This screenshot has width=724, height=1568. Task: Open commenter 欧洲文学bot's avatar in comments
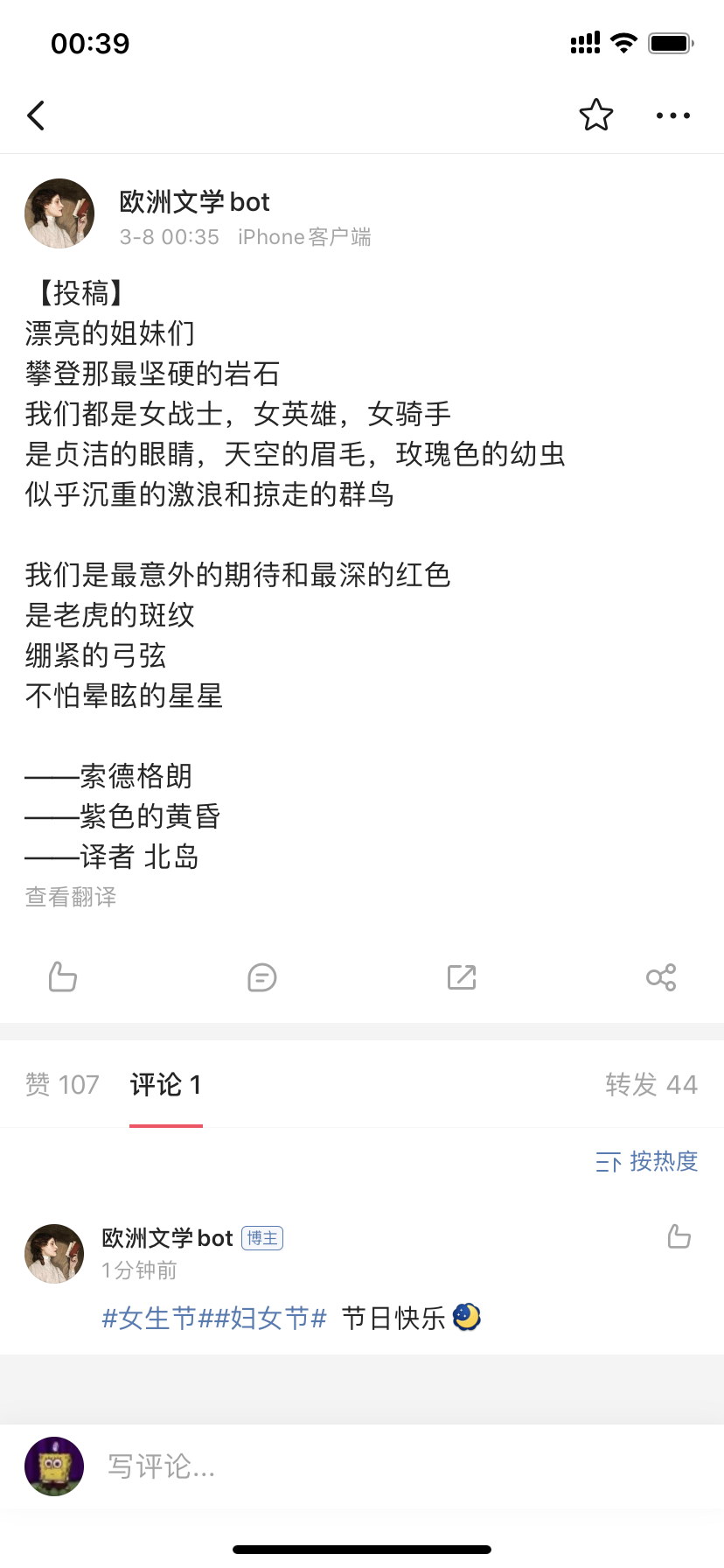(54, 1254)
